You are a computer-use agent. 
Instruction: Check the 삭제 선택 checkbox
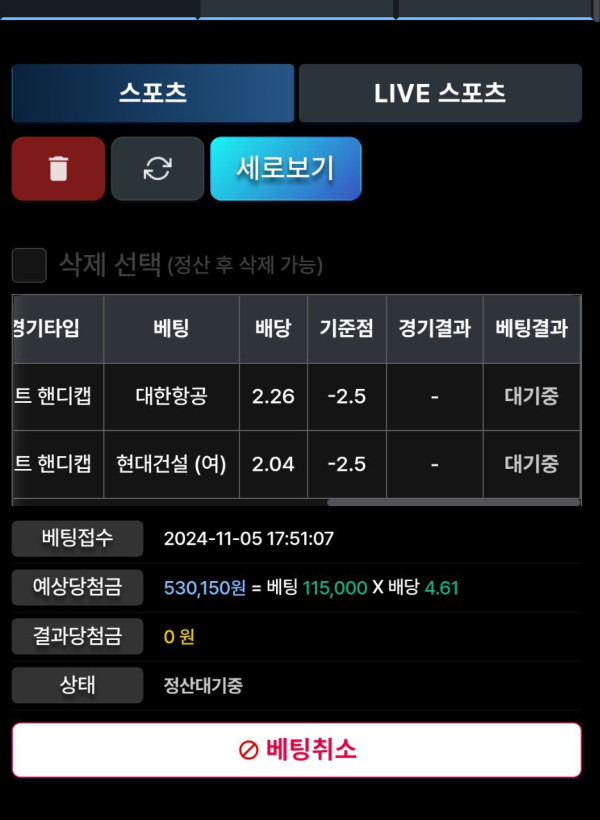click(x=29, y=265)
